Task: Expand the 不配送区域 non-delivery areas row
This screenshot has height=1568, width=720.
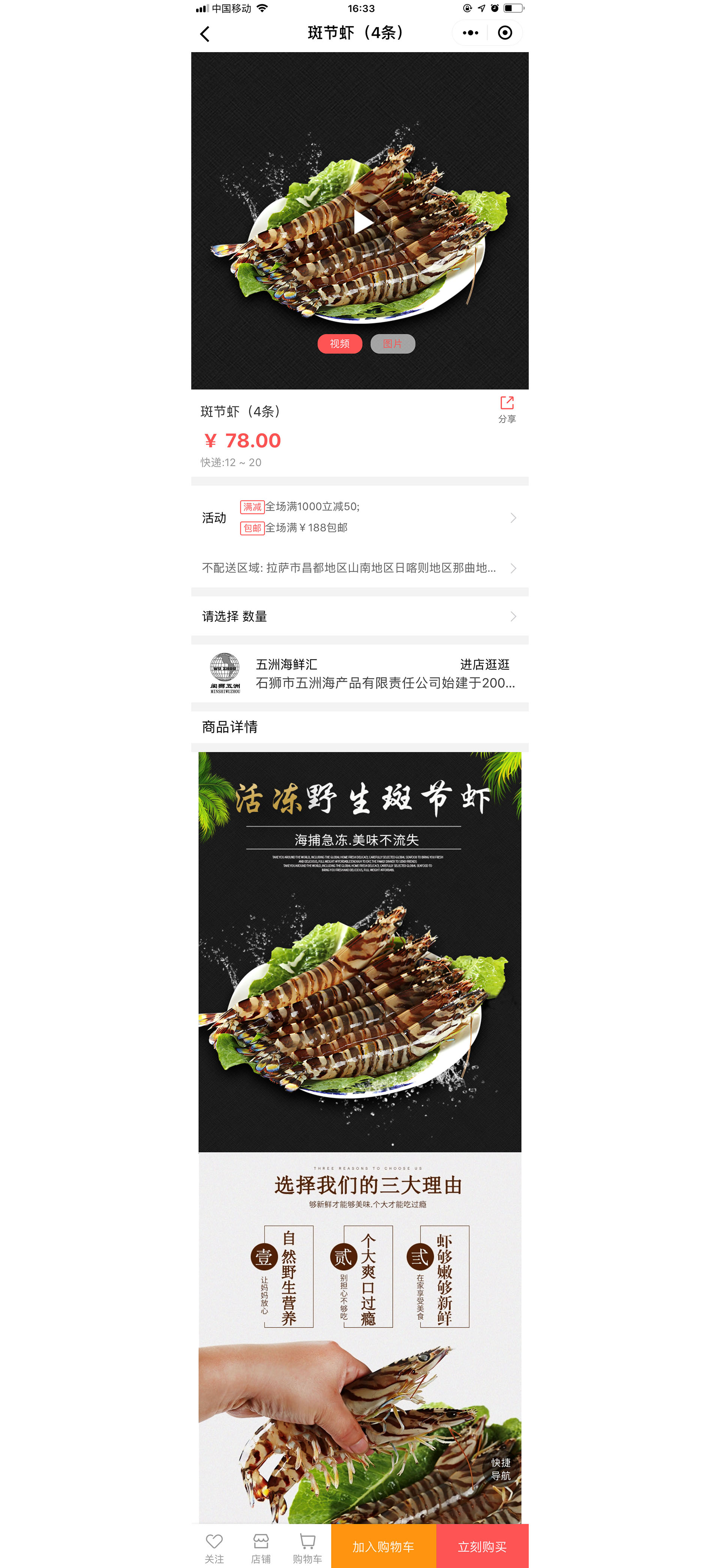Action: (x=359, y=568)
